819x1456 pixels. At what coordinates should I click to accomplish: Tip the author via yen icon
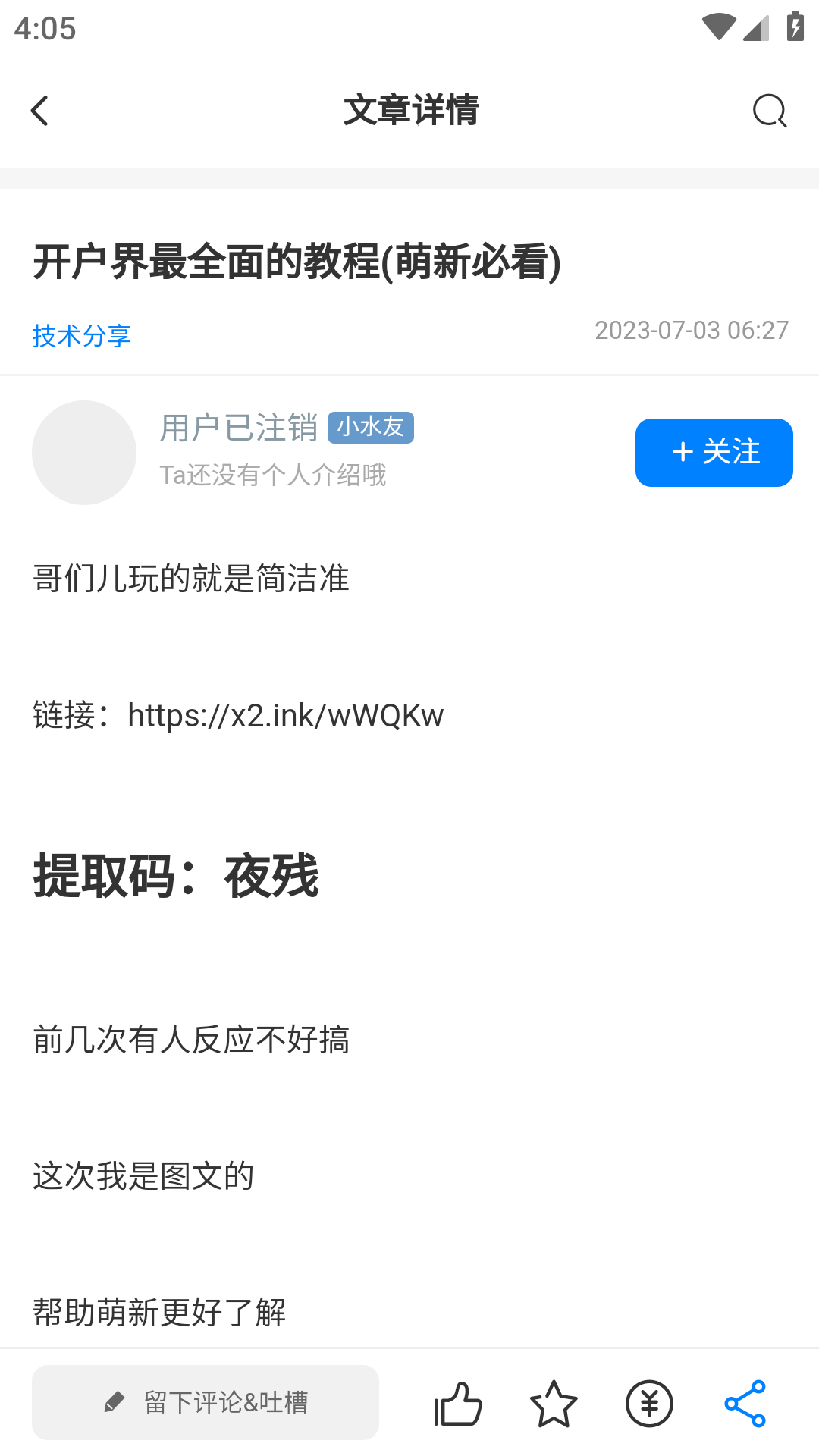click(649, 1404)
